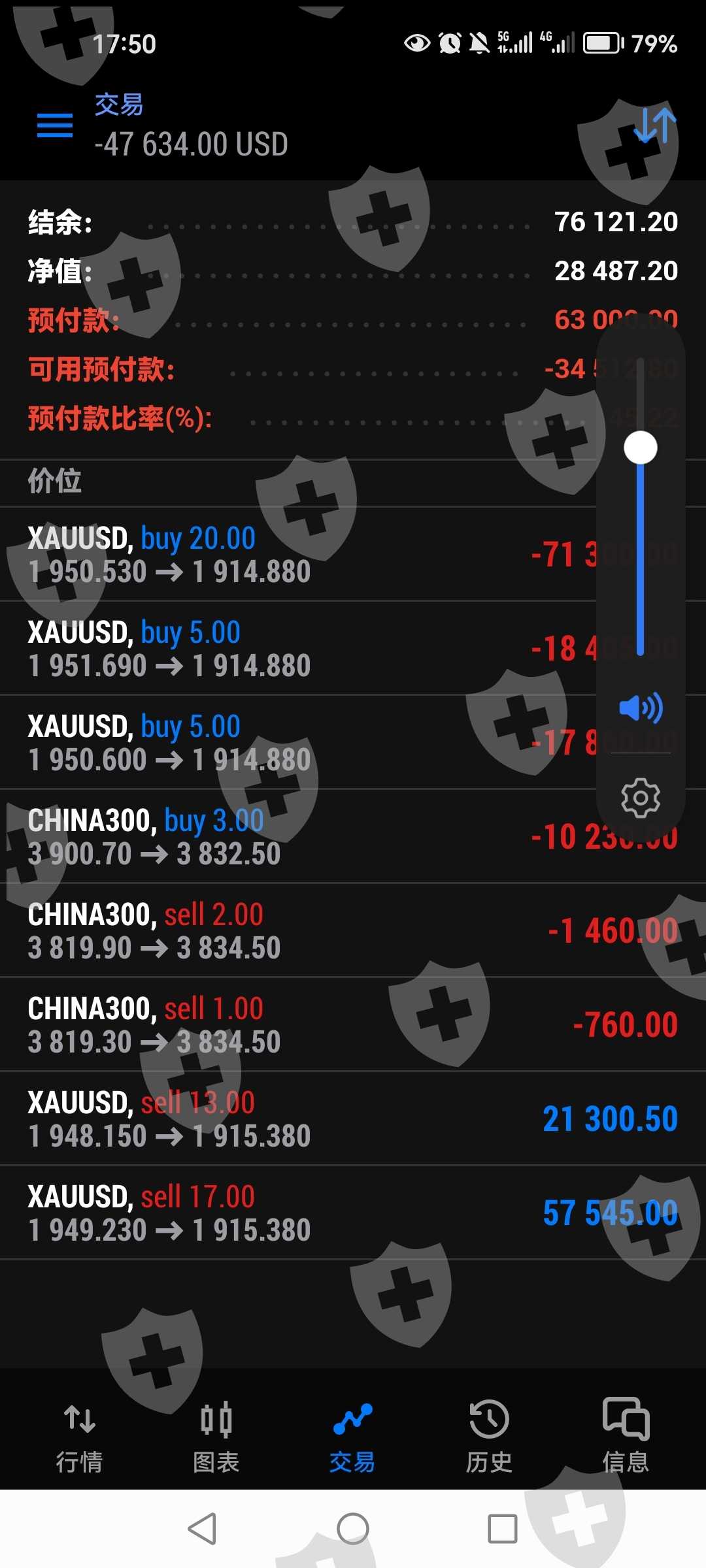Open the hamburger drawer menu

[x=55, y=125]
